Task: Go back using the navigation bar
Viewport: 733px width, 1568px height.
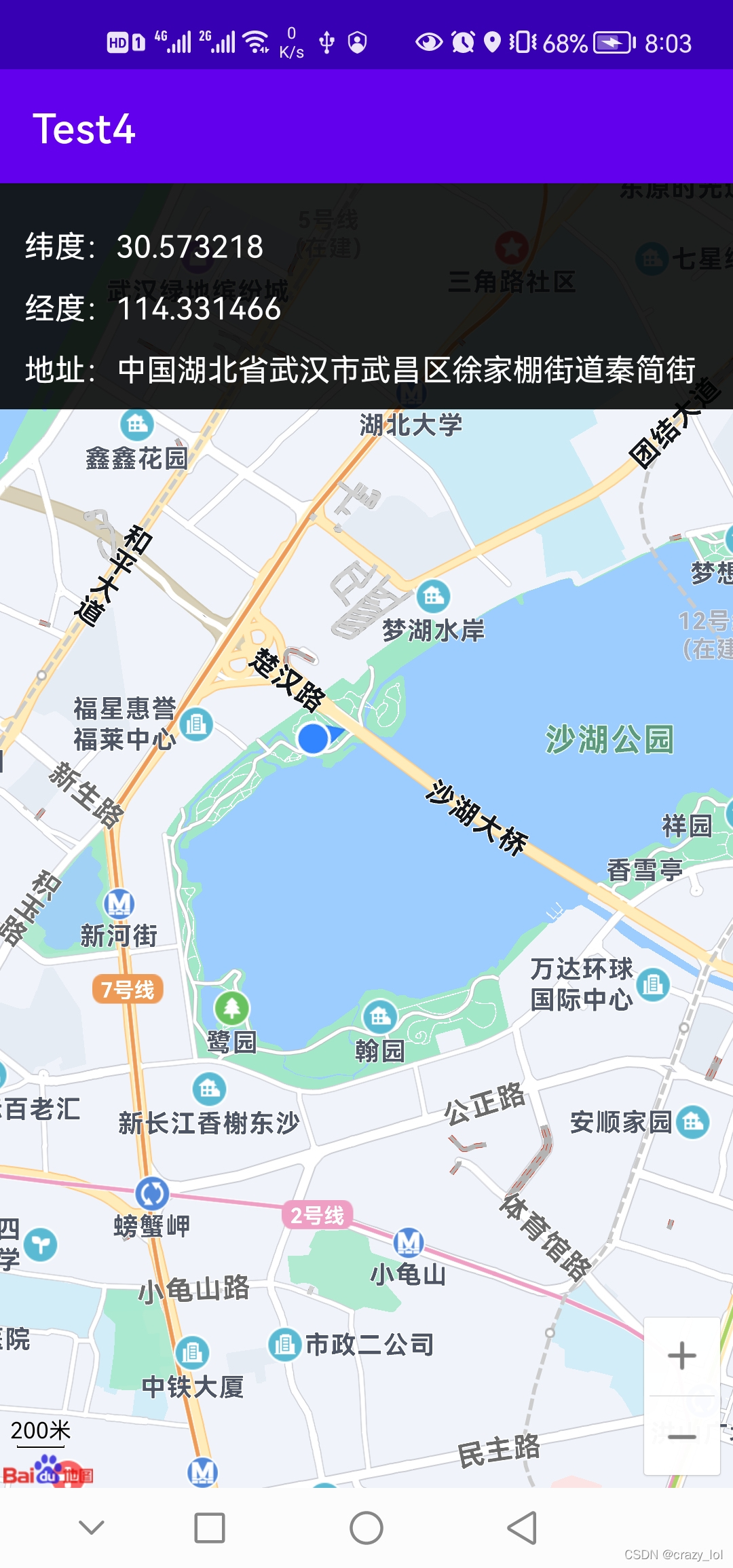Action: [523, 1528]
